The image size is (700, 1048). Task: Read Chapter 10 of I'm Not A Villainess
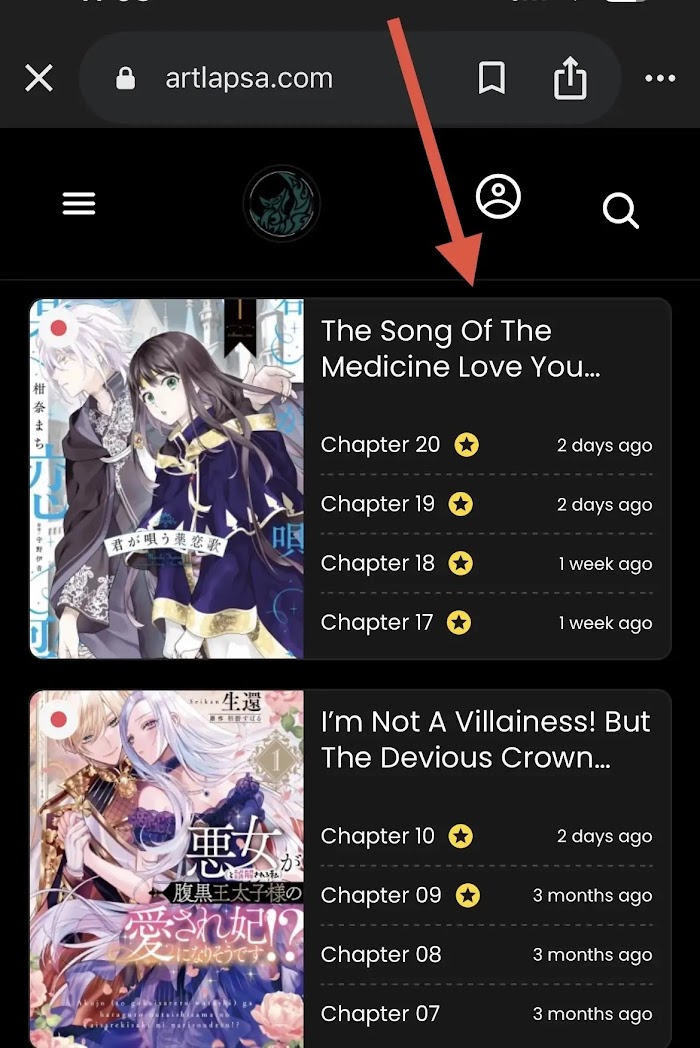pos(378,836)
